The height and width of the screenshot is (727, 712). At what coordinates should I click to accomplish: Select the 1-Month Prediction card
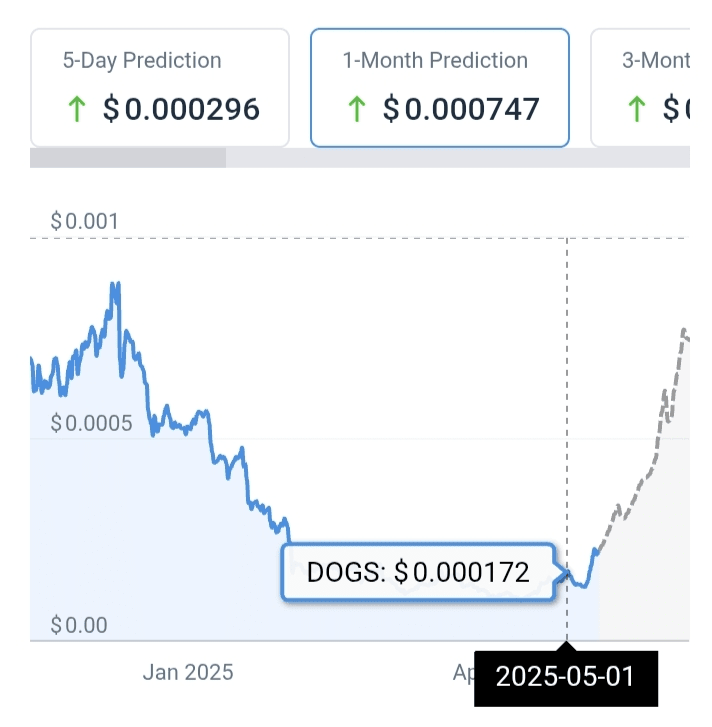pos(440,87)
